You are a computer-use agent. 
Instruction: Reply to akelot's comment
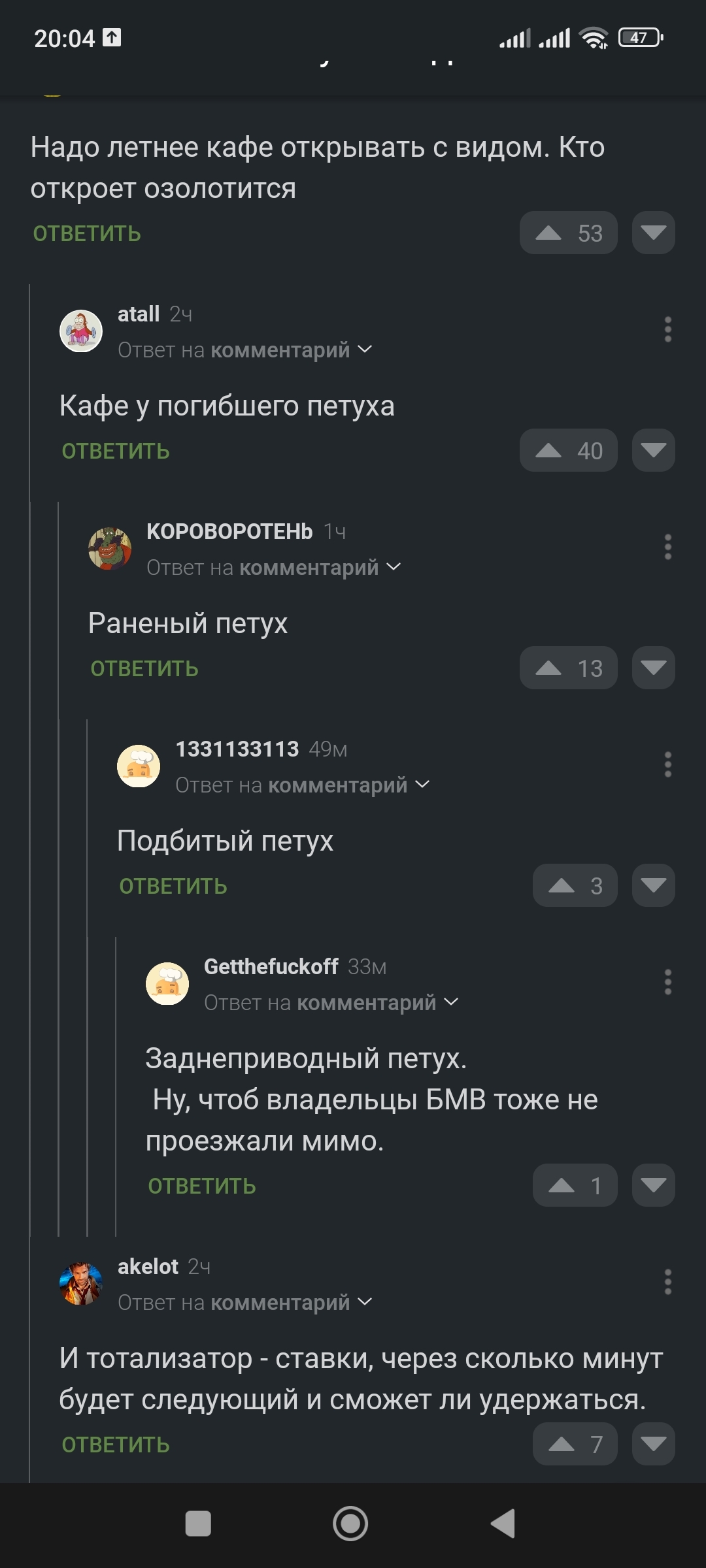click(x=116, y=1445)
